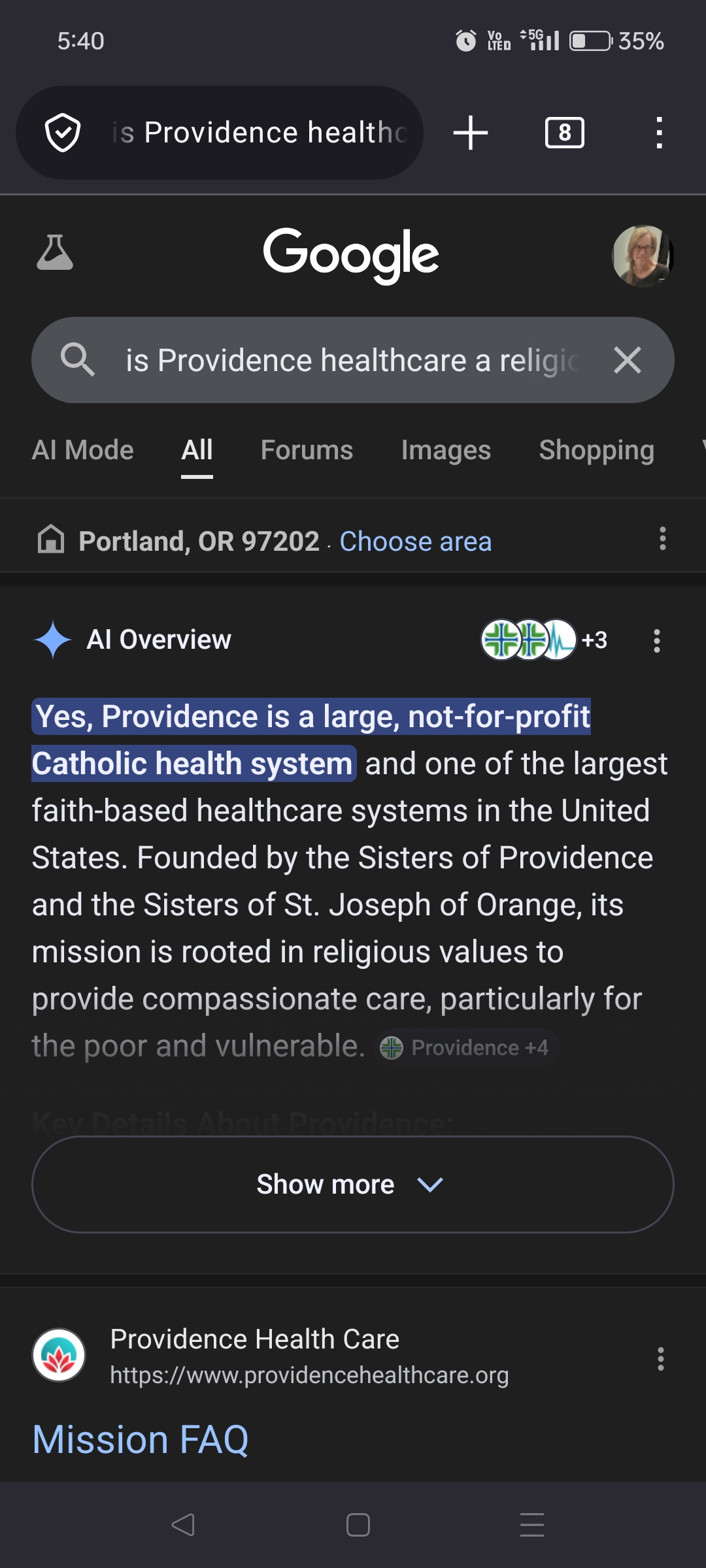Screen dimensions: 706x1568
Task: Expand AI Overview with Show more
Action: point(353,1184)
